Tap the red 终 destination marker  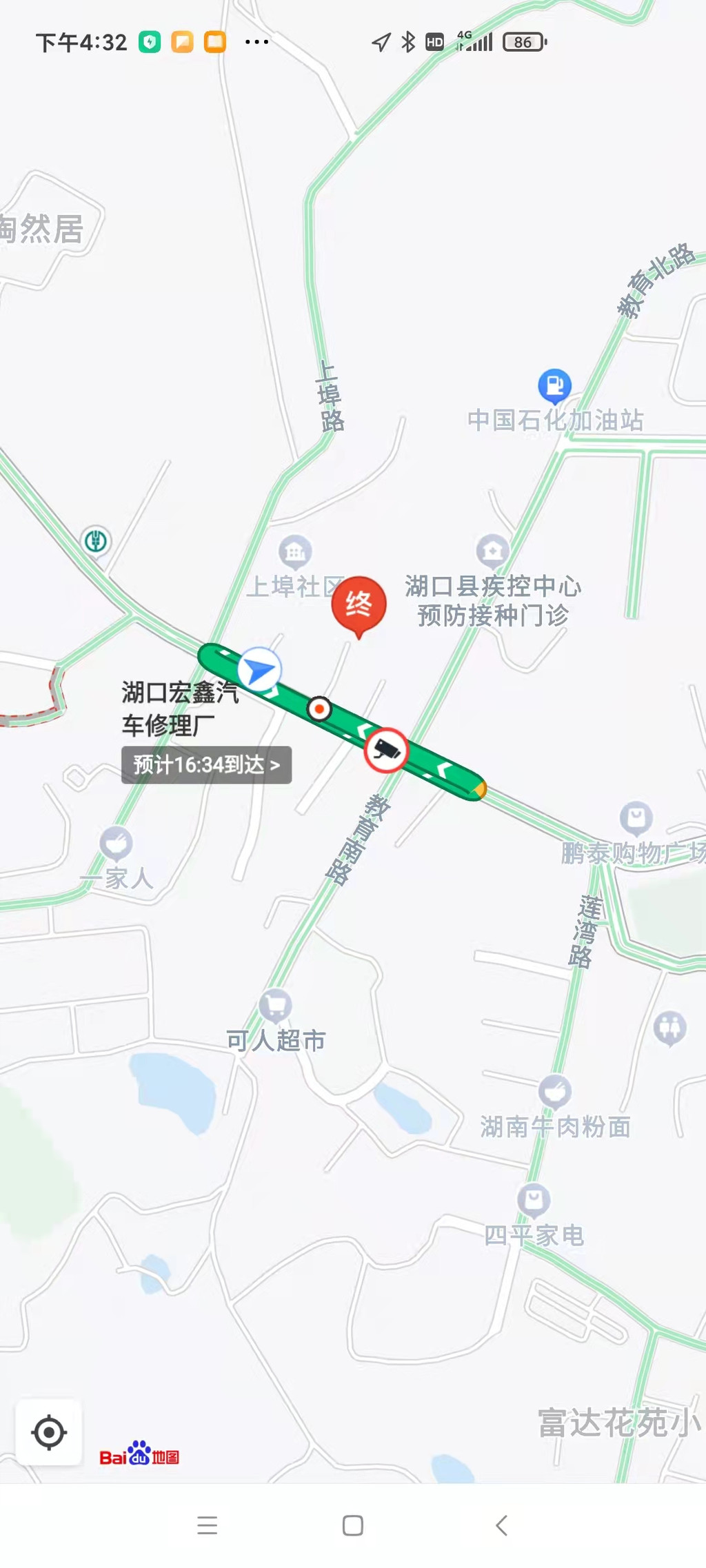tap(359, 606)
